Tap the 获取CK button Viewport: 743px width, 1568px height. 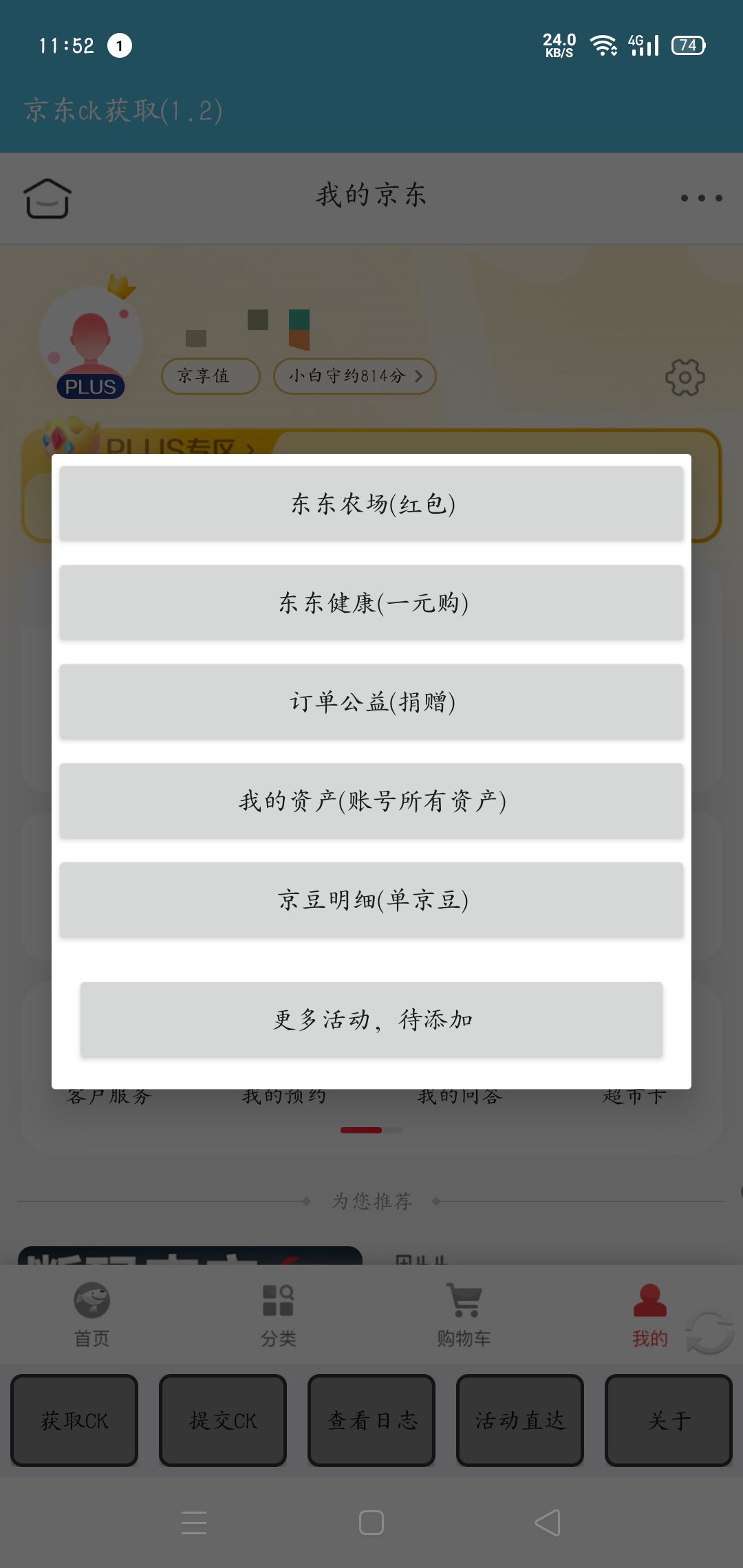(x=74, y=1420)
